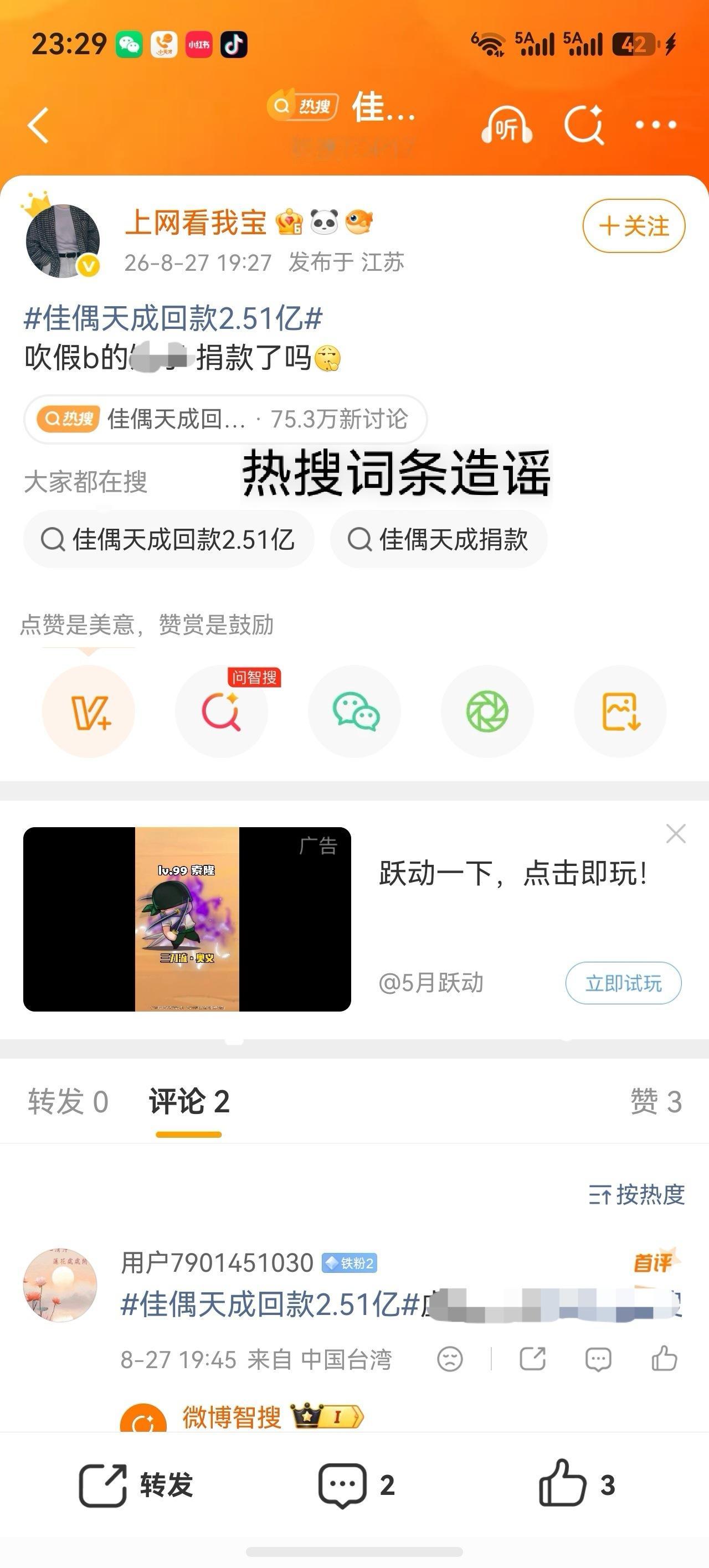Screen dimensions: 709x1568
Task: Open the smart search icon in header
Action: [x=584, y=125]
